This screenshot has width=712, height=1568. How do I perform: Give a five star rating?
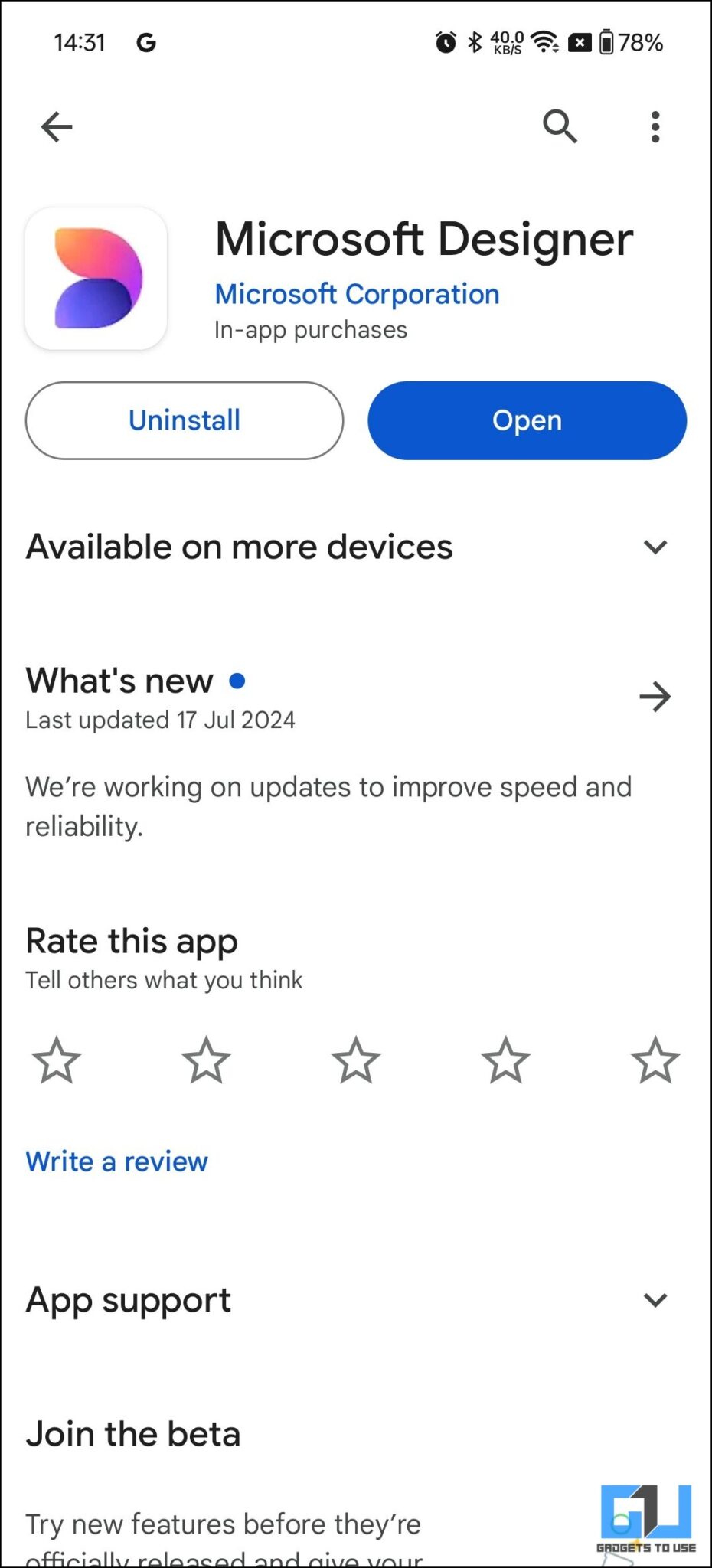click(x=655, y=1060)
